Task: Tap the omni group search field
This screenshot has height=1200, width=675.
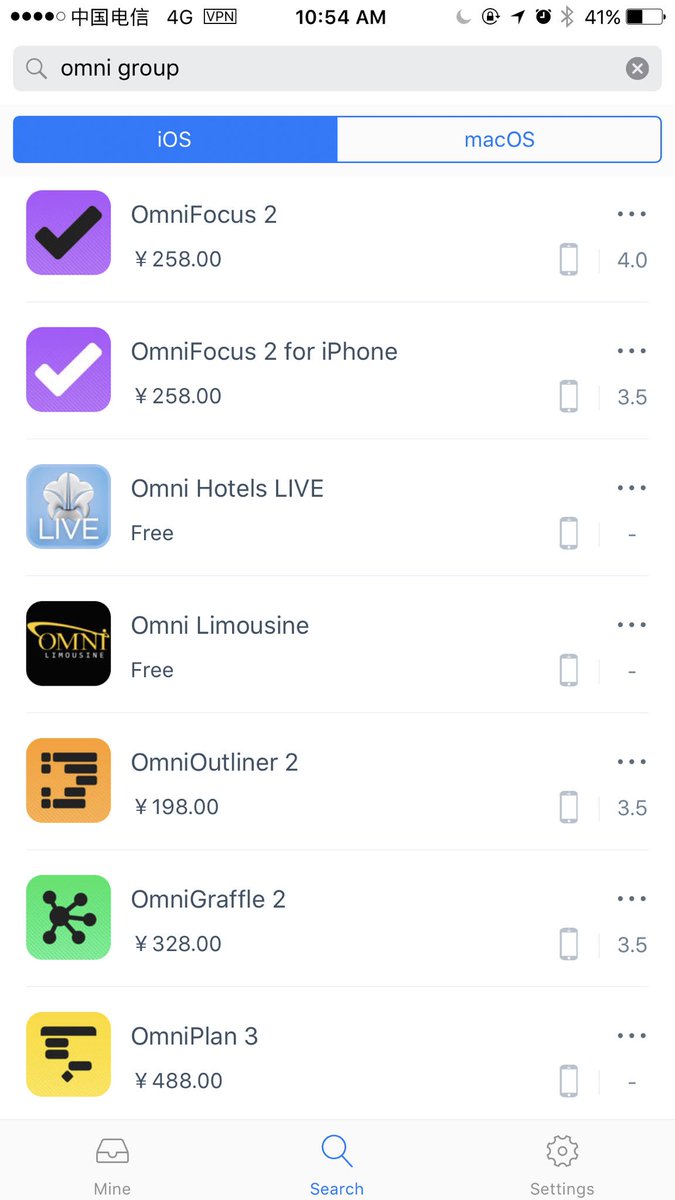Action: (x=337, y=68)
